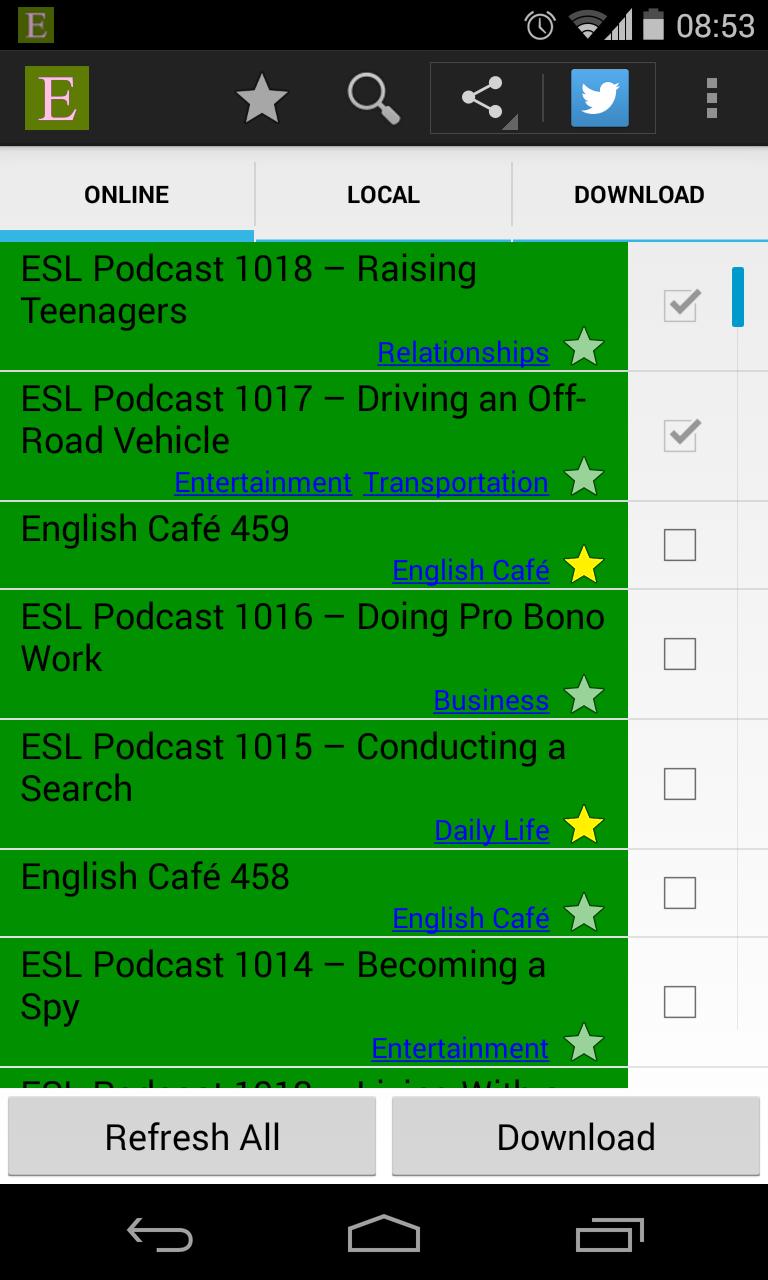Open the ESL app via its E logo
Screen dimensions: 768x1280
pyautogui.click(x=55, y=97)
